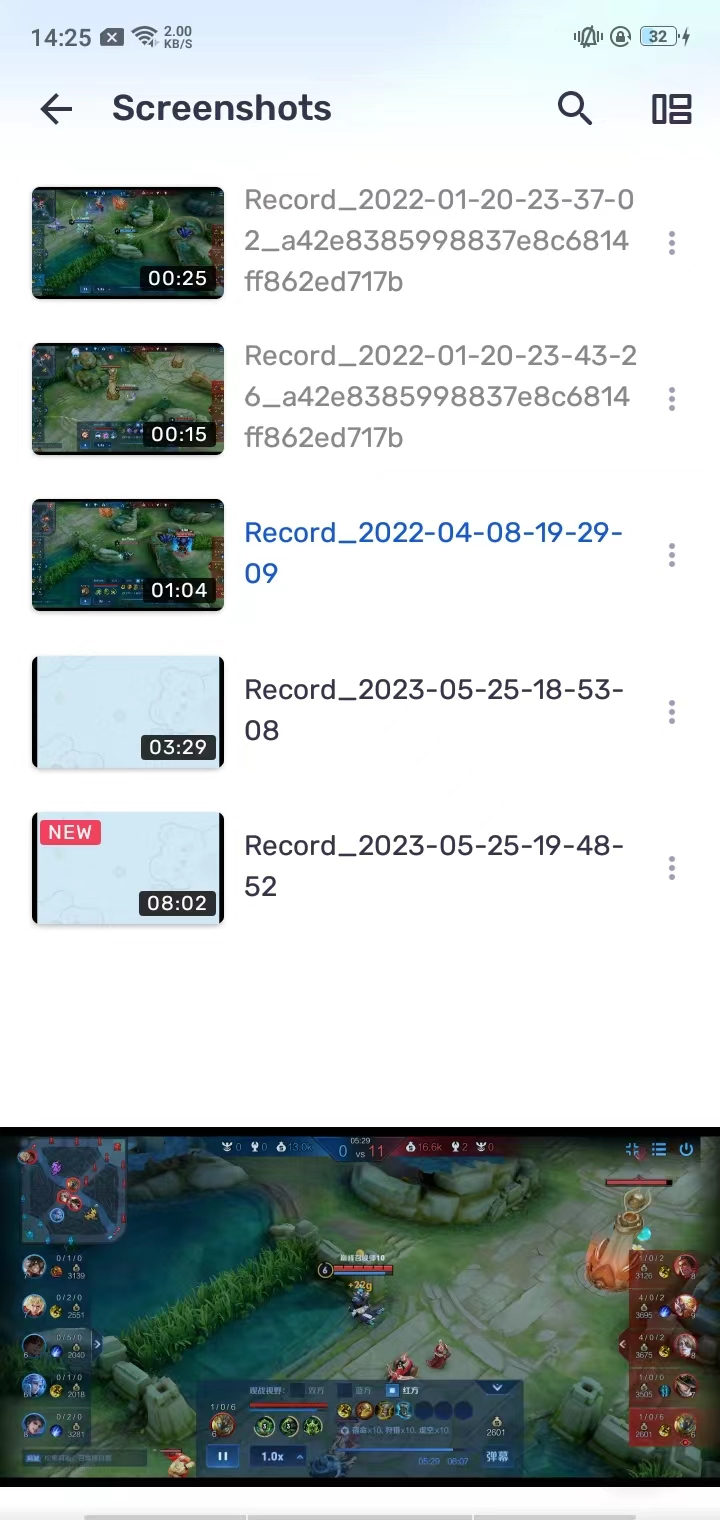Screen dimensions: 720x1520
Task: Tap the back arrow to leave Screenshots
Action: point(55,109)
